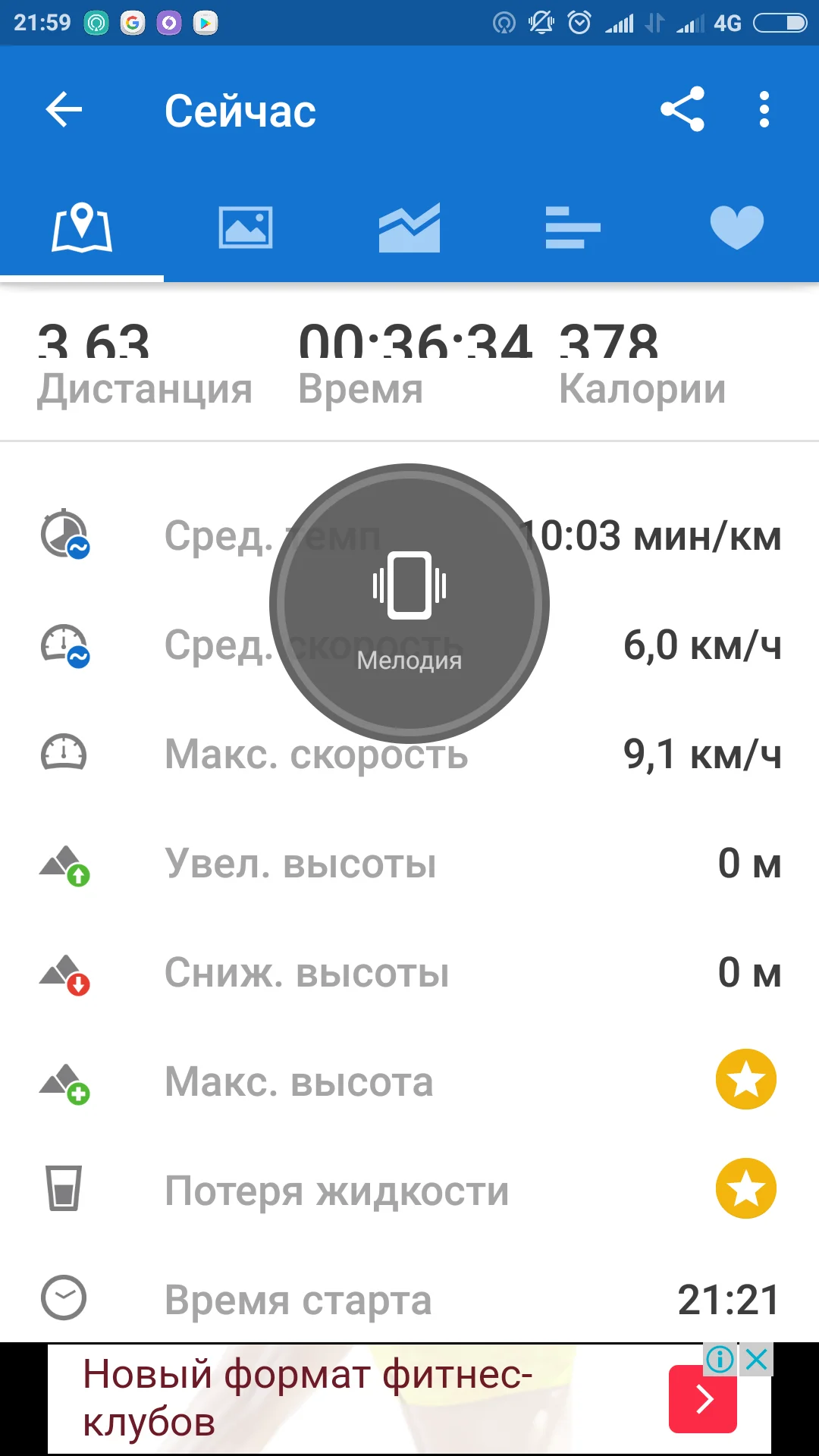The image size is (819, 1456).
Task: Tap the premium star for Потеря жидкости
Action: [x=746, y=1188]
